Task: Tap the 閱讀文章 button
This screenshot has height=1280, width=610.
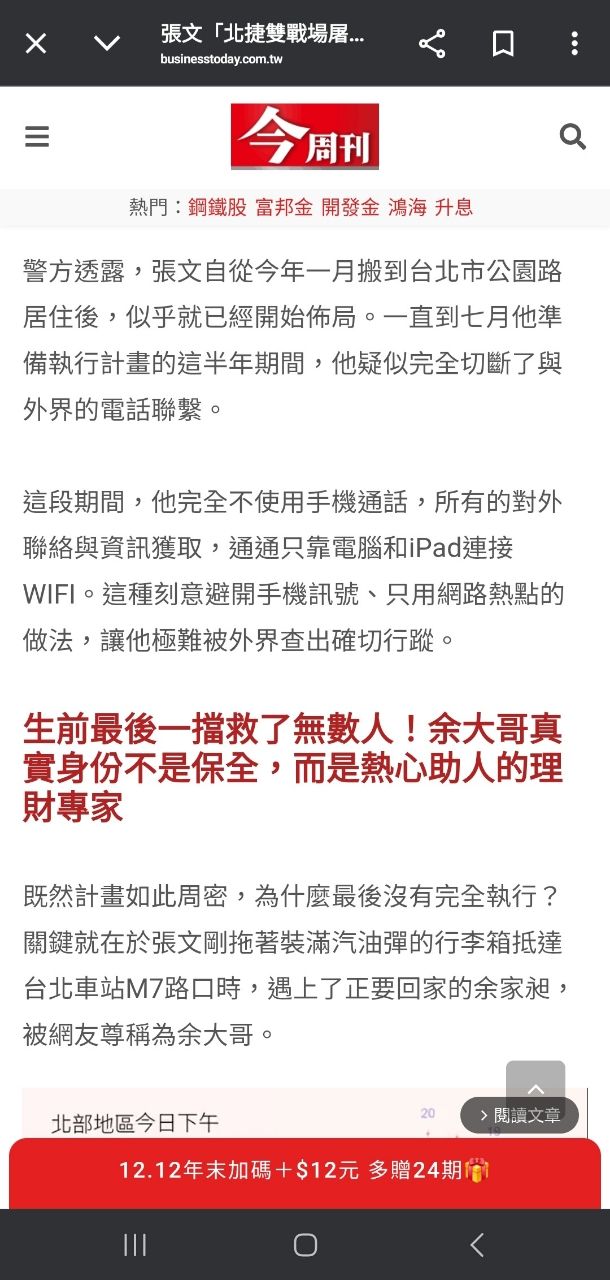Action: 520,1116
